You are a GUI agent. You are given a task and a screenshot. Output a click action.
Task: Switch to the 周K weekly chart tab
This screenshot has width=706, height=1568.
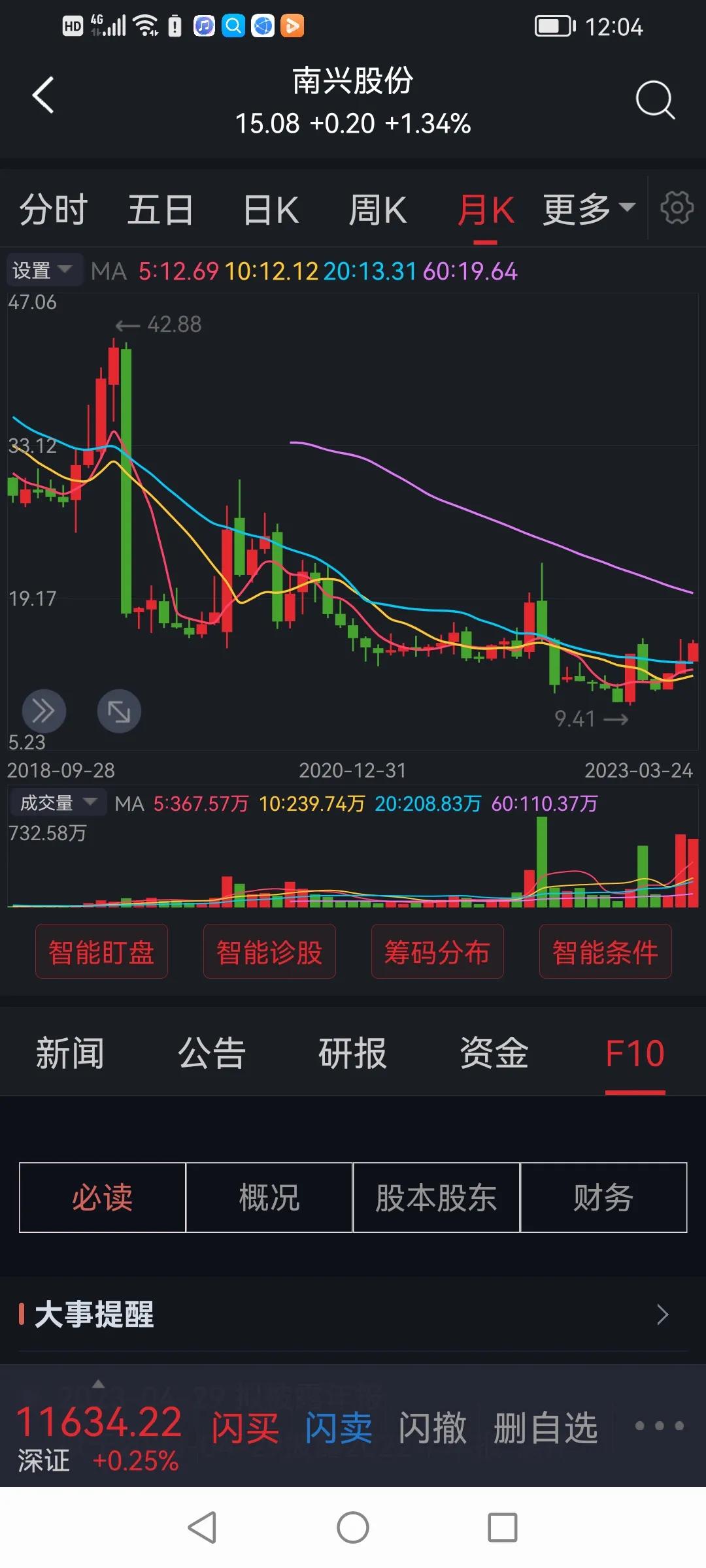pos(379,209)
